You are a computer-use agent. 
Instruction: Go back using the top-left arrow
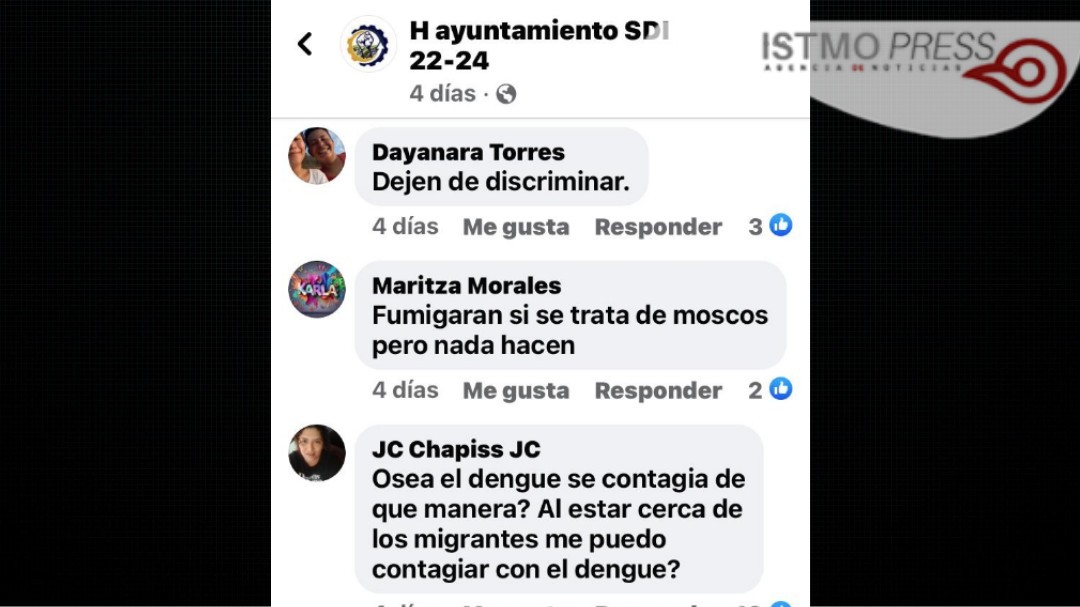305,44
